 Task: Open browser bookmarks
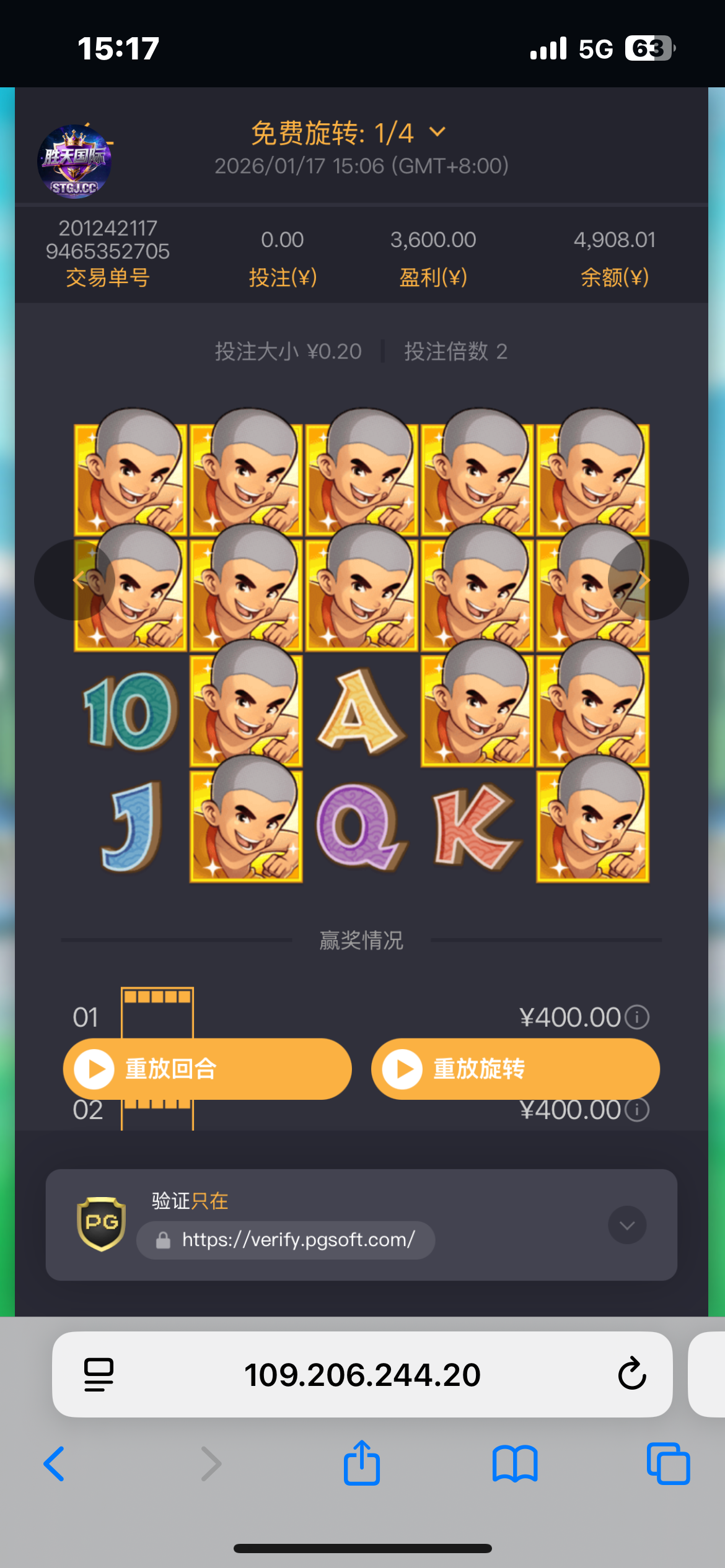515,1464
